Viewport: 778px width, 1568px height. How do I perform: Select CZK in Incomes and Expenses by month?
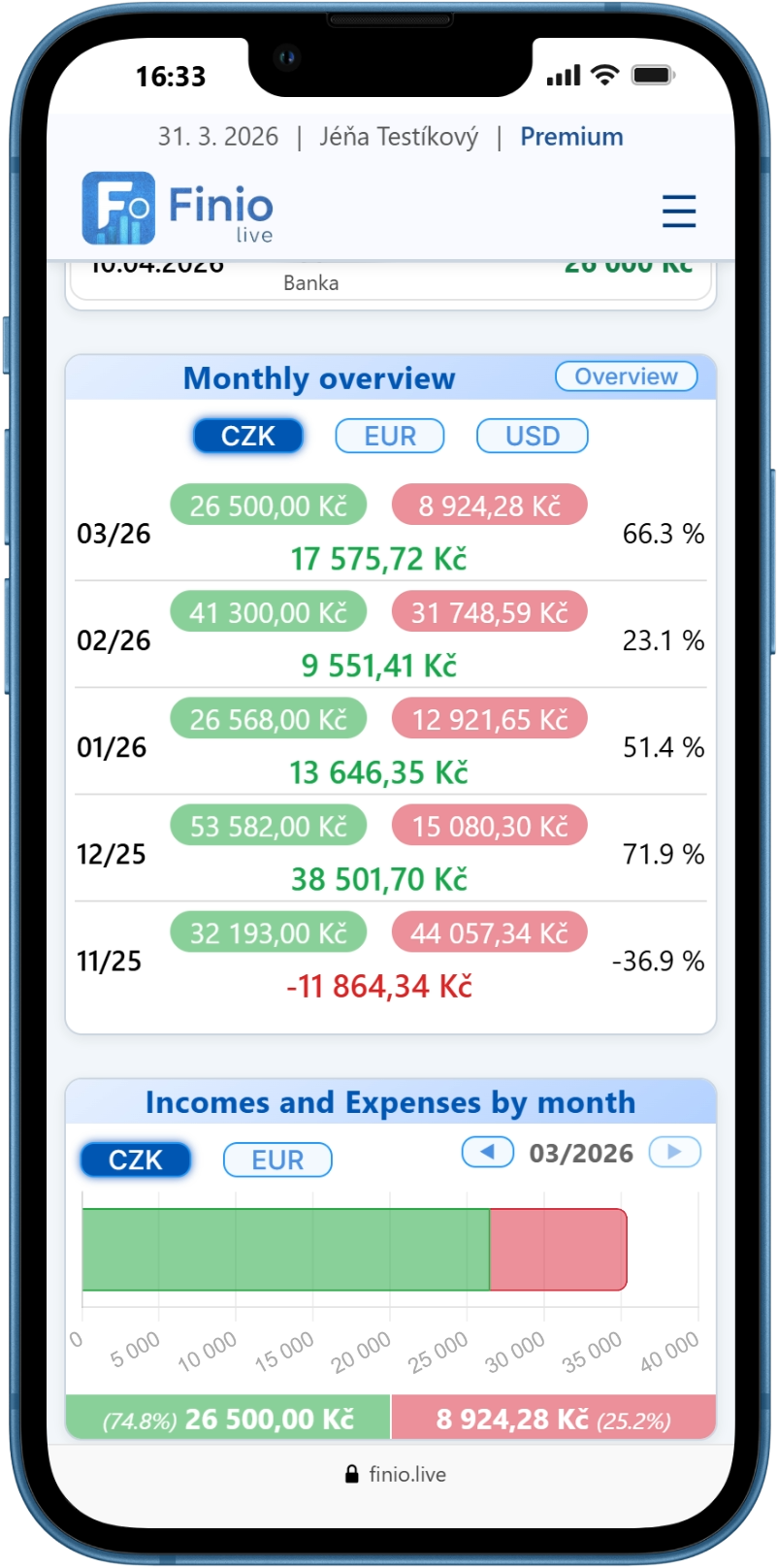coord(136,1160)
